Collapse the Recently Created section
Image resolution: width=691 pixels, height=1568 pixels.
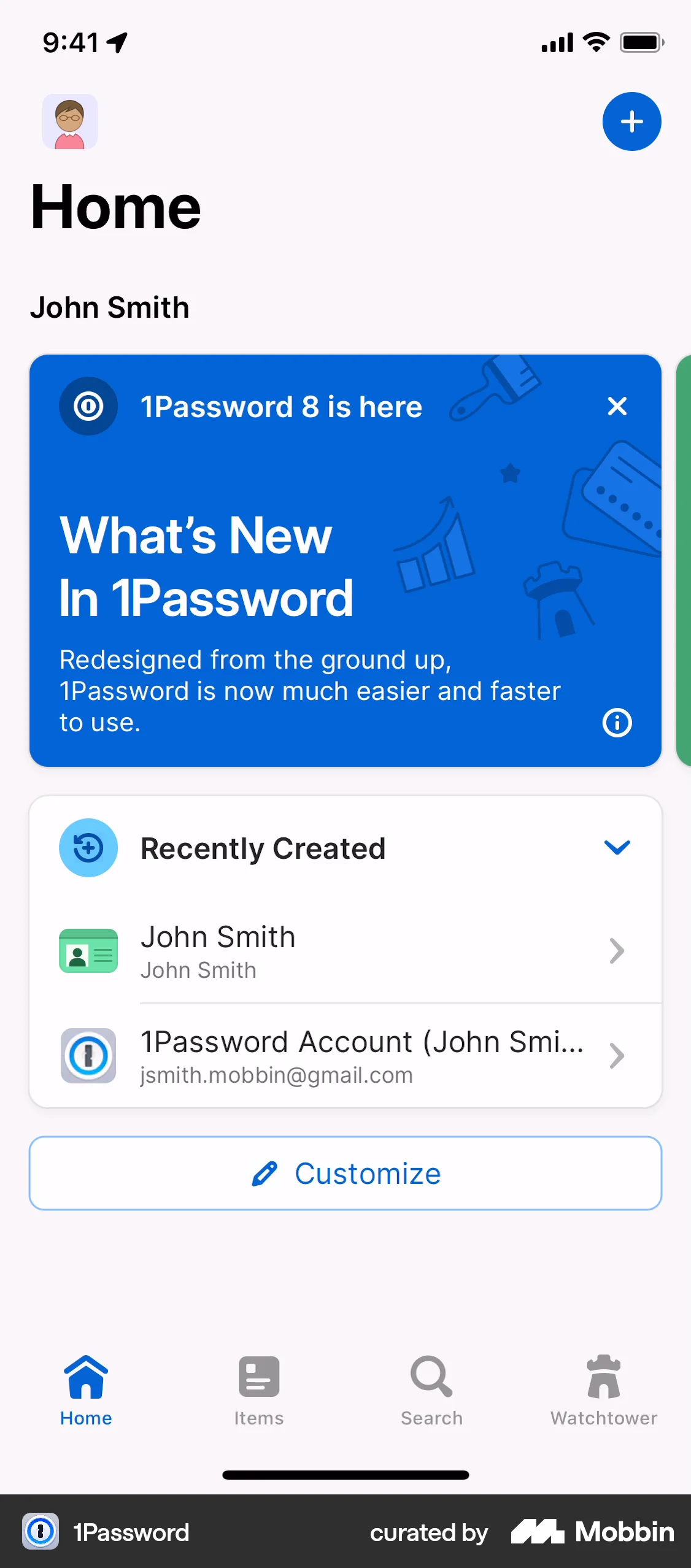[617, 848]
